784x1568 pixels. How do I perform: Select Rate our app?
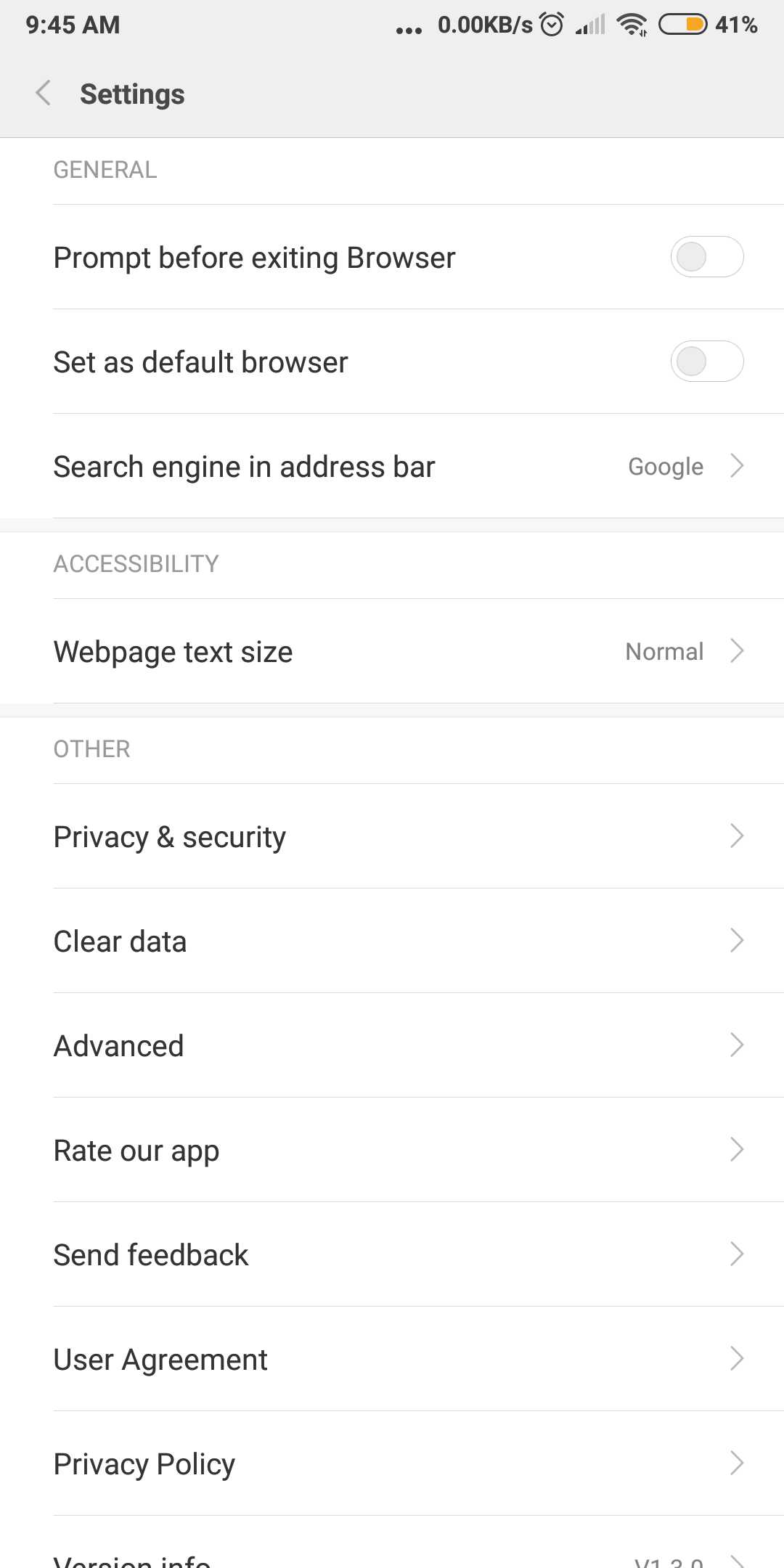[392, 1150]
